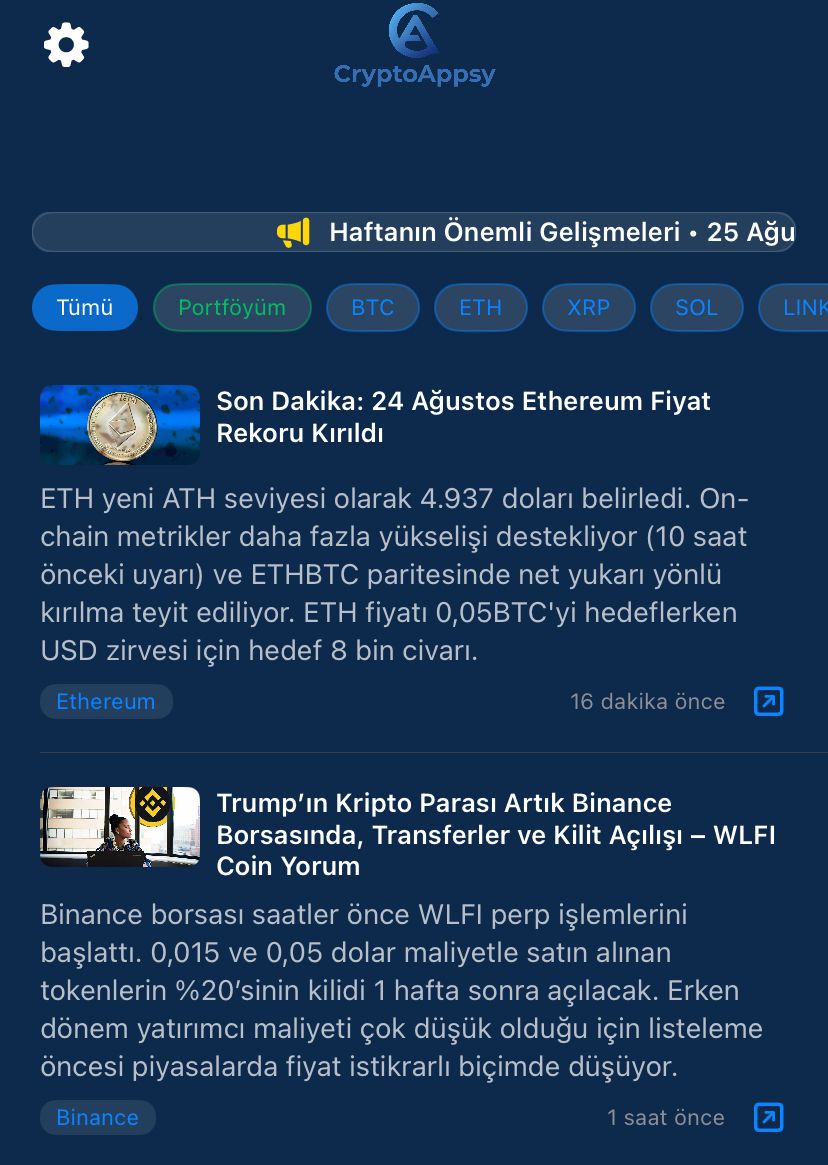Open the Ethereum Fiyat Rekoru Kırıldı article
This screenshot has width=828, height=1165.
(463, 417)
